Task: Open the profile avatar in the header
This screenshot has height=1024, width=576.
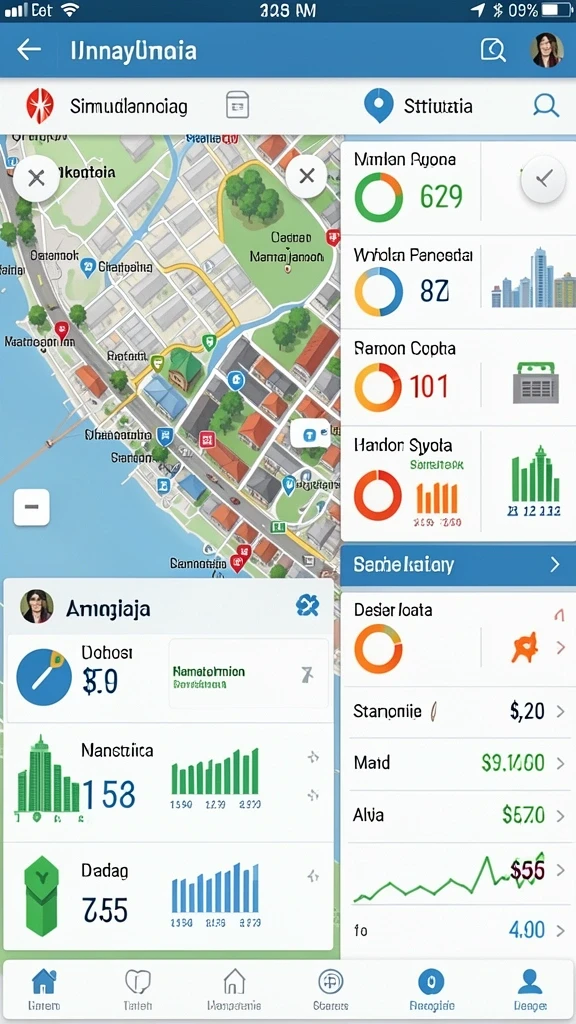Action: pyautogui.click(x=547, y=50)
